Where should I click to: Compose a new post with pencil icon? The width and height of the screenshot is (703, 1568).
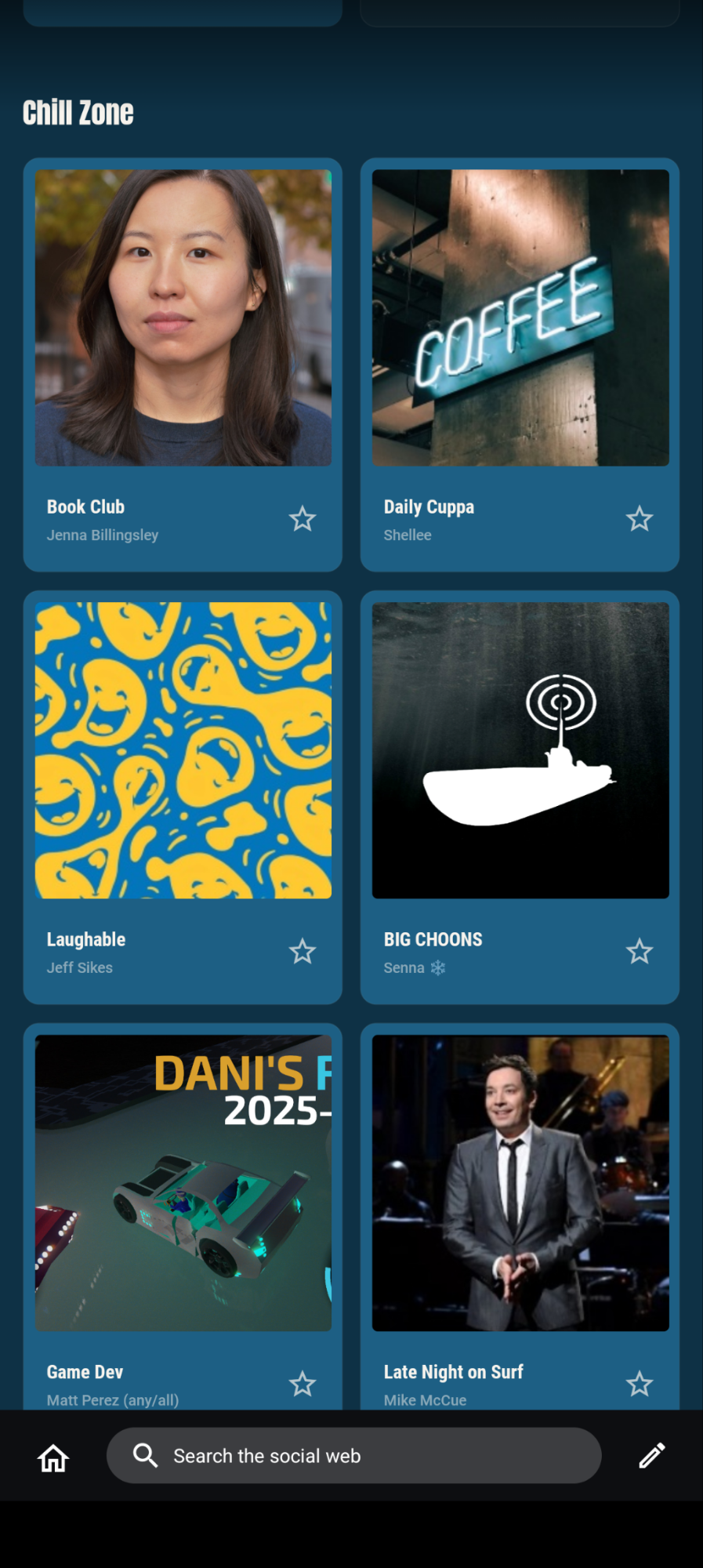652,1456
